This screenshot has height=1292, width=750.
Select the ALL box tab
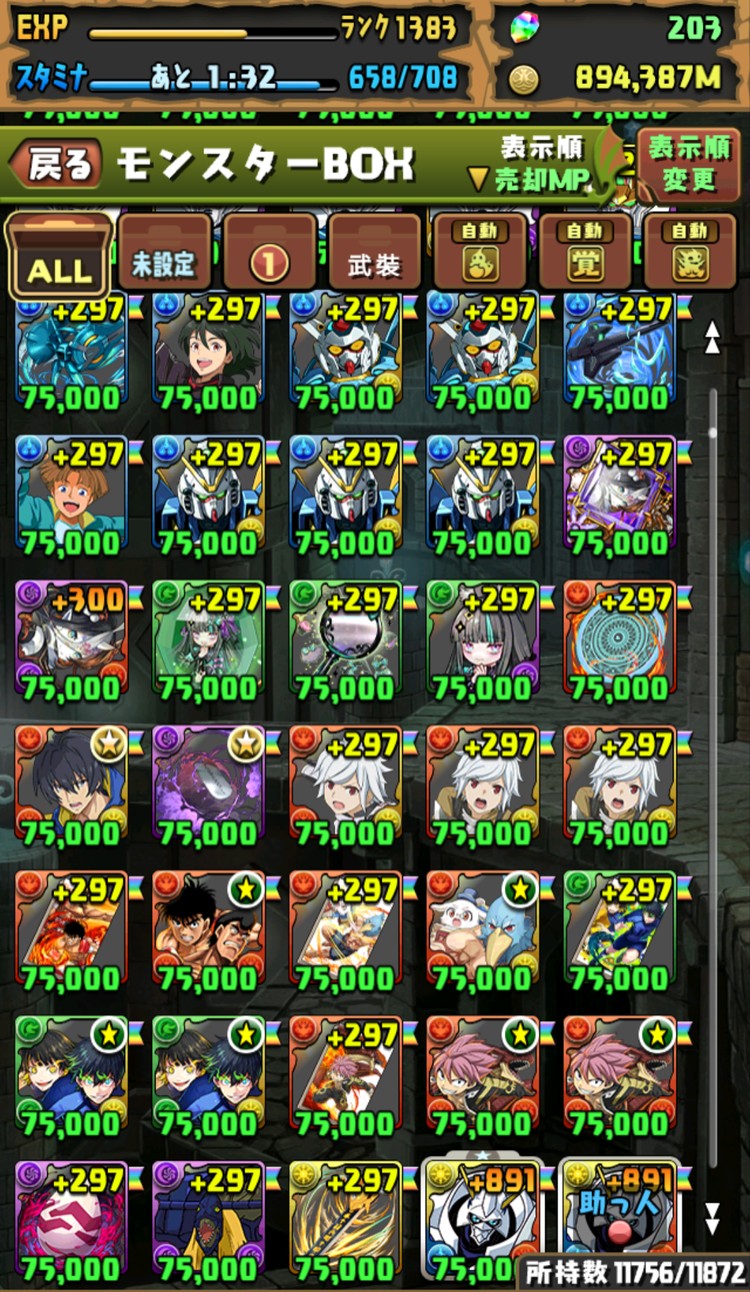(58, 255)
